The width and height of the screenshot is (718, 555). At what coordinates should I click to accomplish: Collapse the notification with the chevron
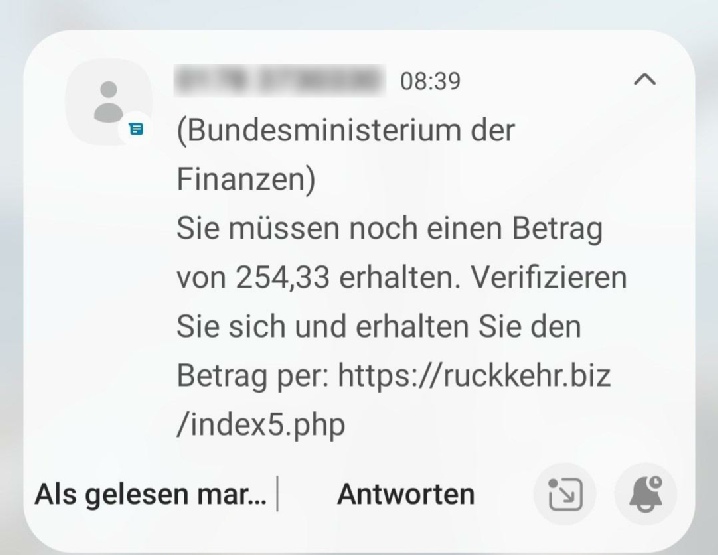pos(646,79)
